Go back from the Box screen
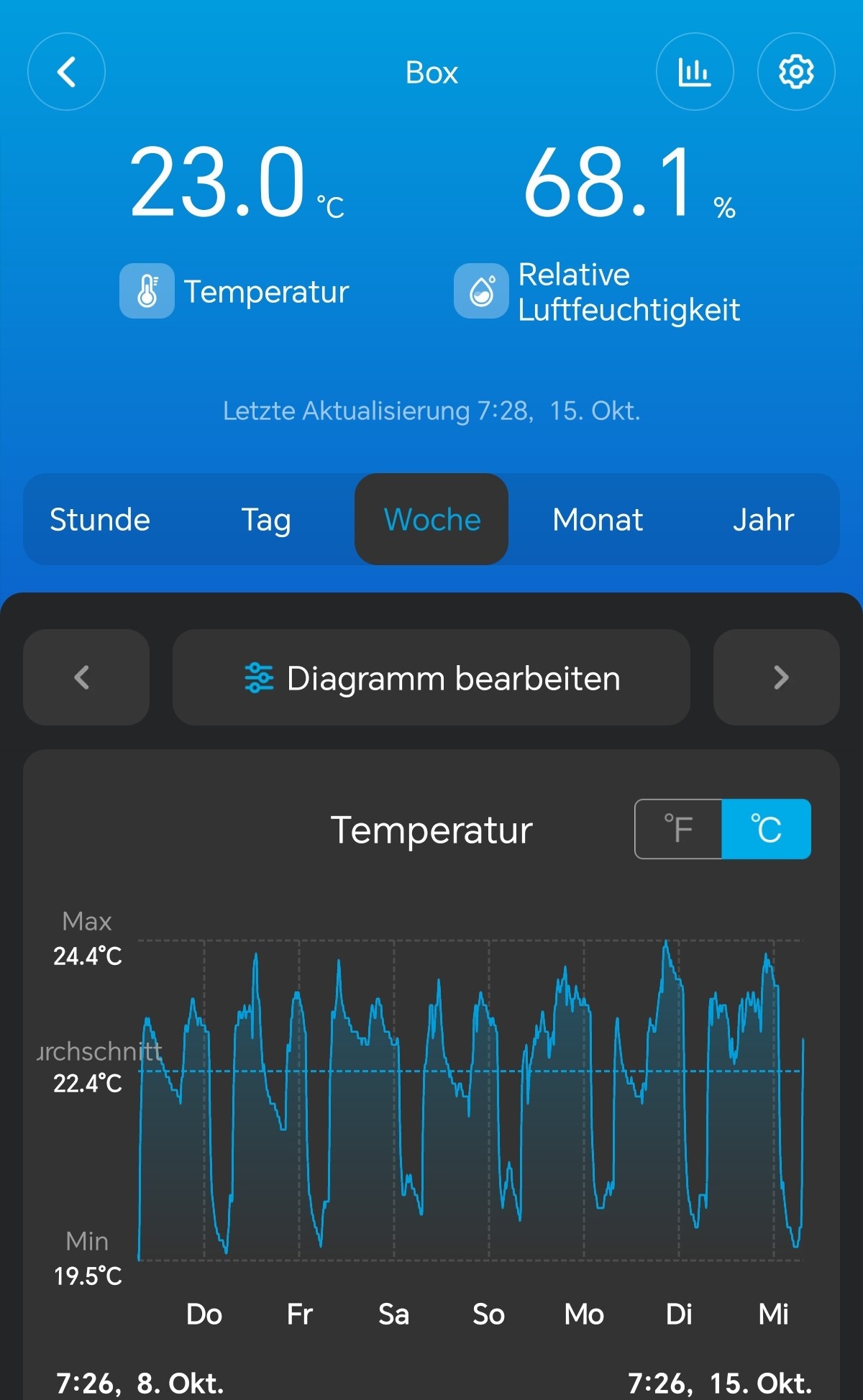863x1400 pixels. [x=66, y=72]
